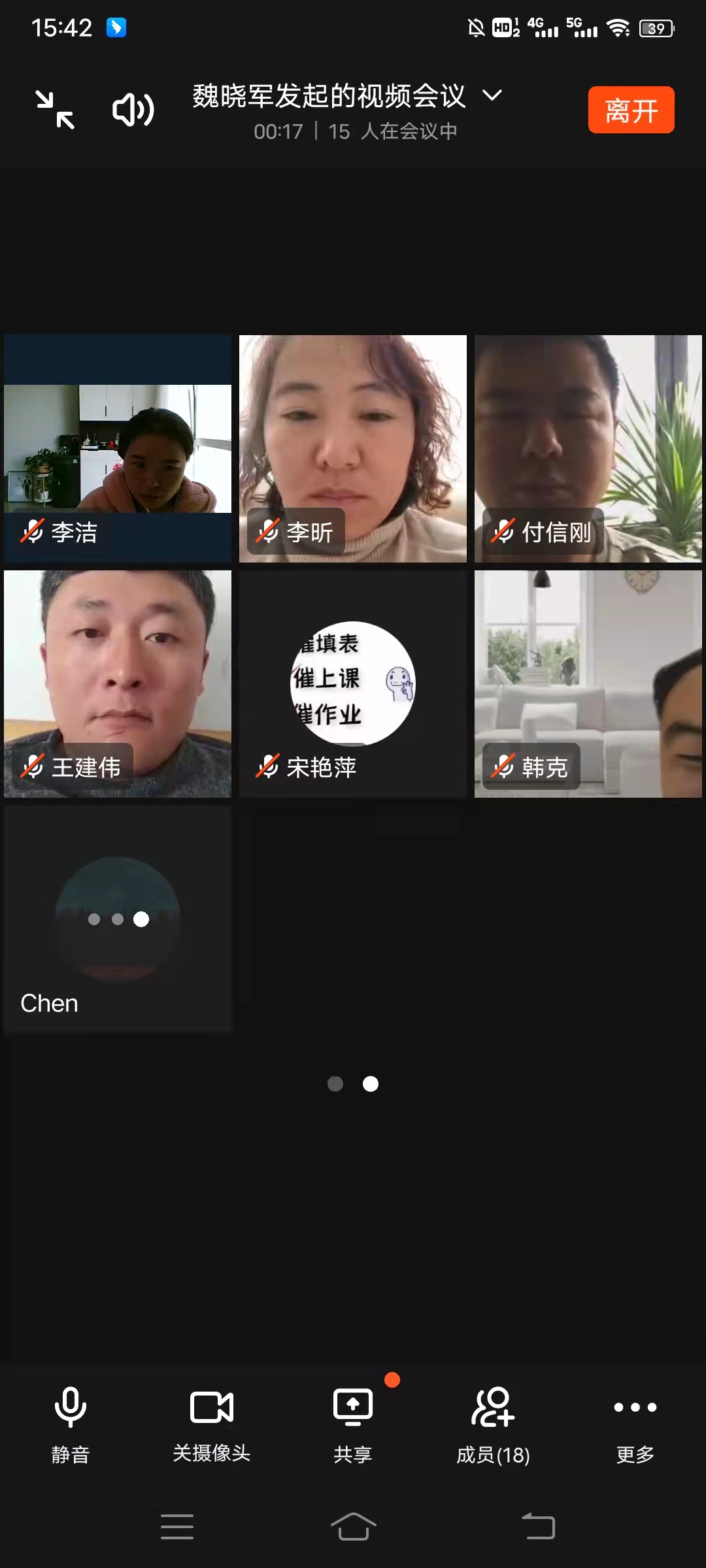706x1568 pixels.
Task: Select 韩克's video tile
Action: [x=588, y=684]
